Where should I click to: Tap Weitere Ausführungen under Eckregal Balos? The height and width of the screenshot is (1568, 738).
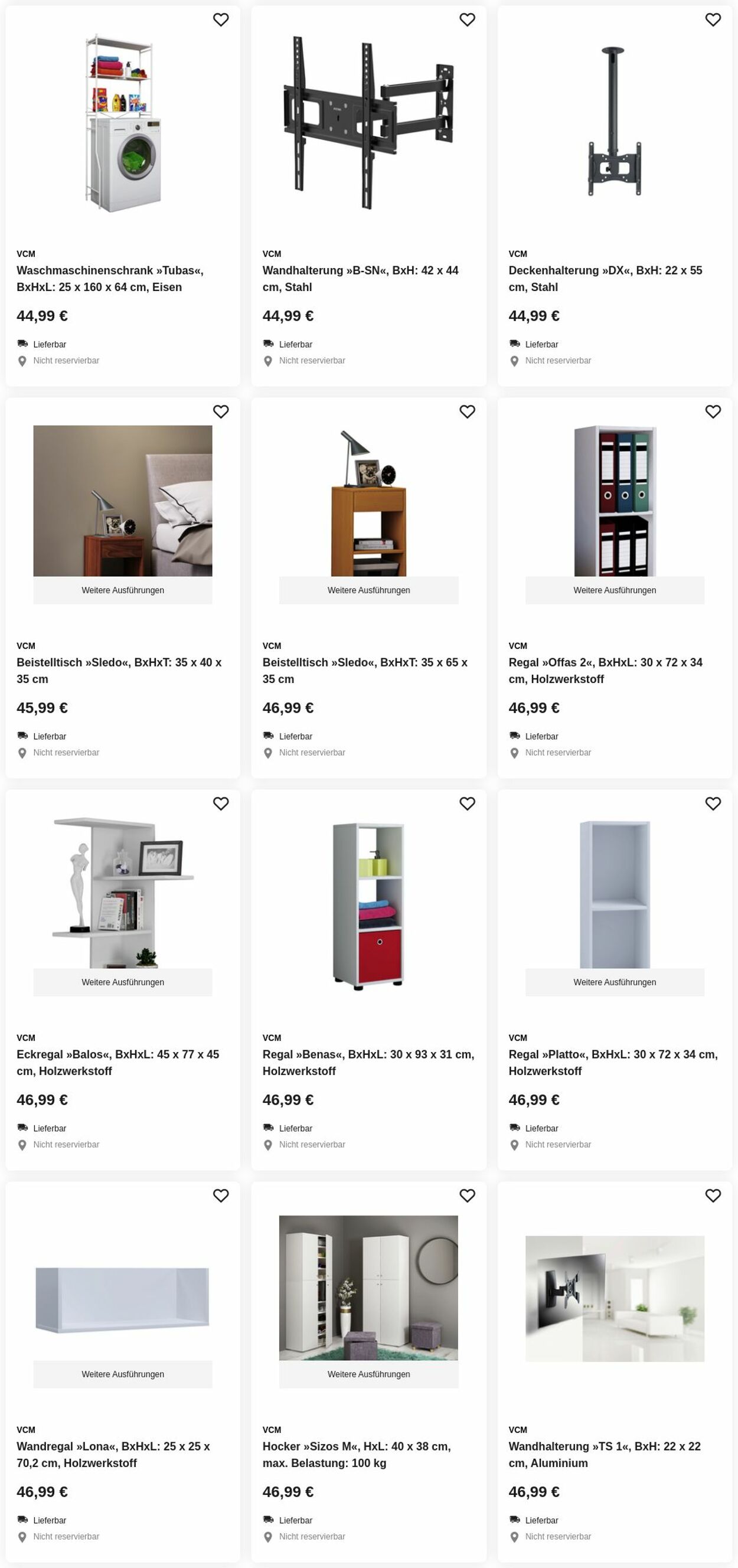click(x=122, y=982)
